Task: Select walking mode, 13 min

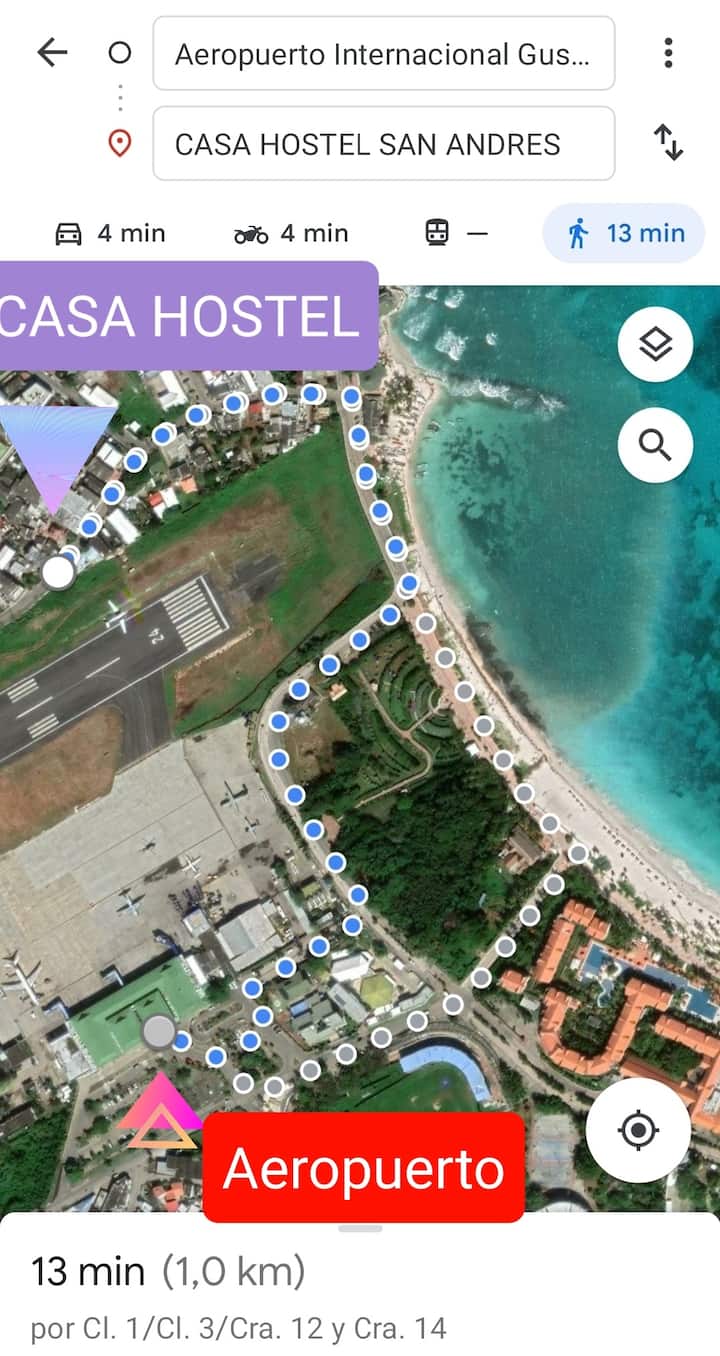Action: pos(625,234)
